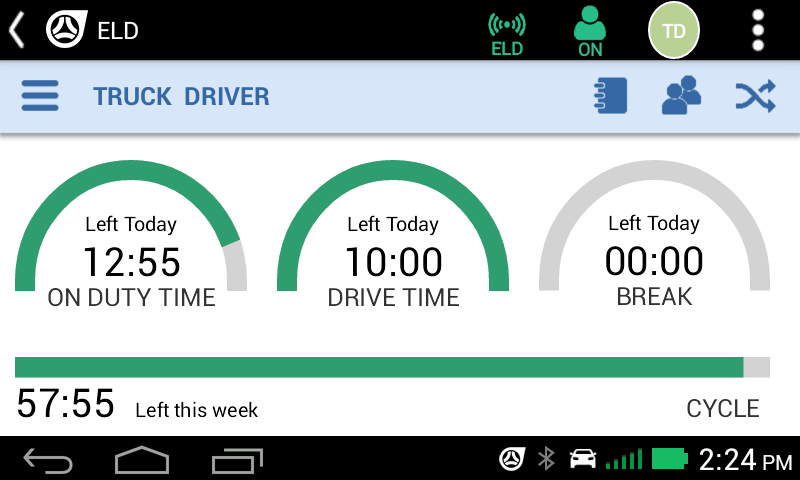Change the ON duty status
Image resolution: width=800 pixels, height=480 pixels.
590,32
